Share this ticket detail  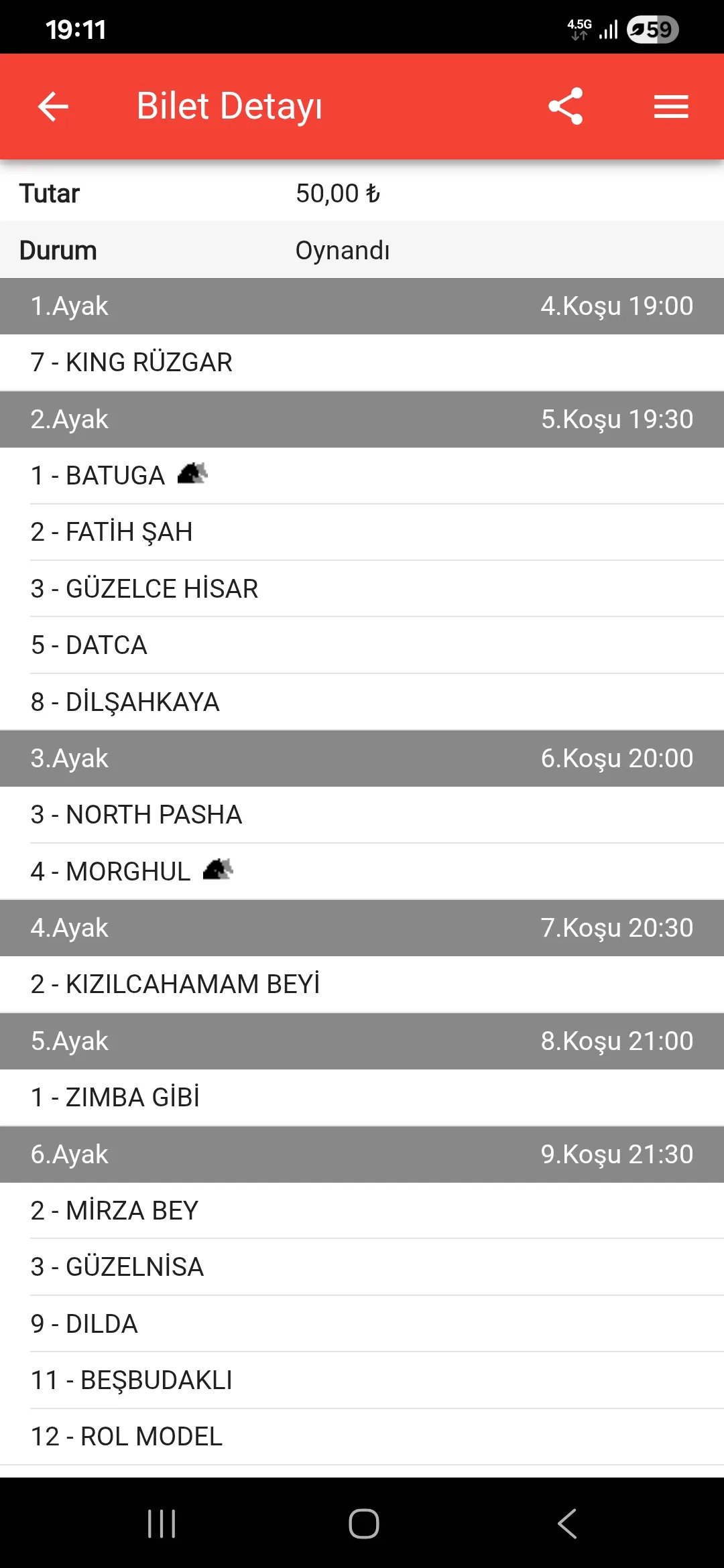pyautogui.click(x=565, y=107)
